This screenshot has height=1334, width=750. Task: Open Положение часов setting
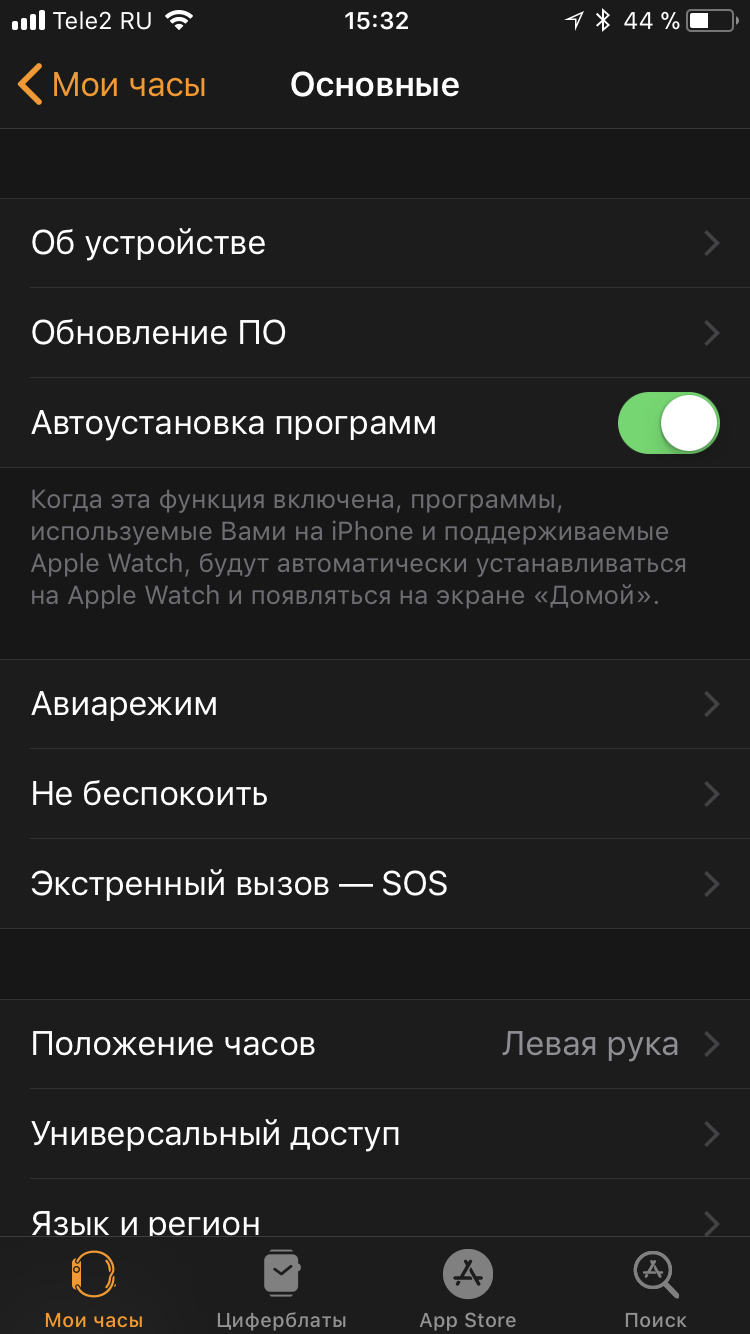(375, 1044)
